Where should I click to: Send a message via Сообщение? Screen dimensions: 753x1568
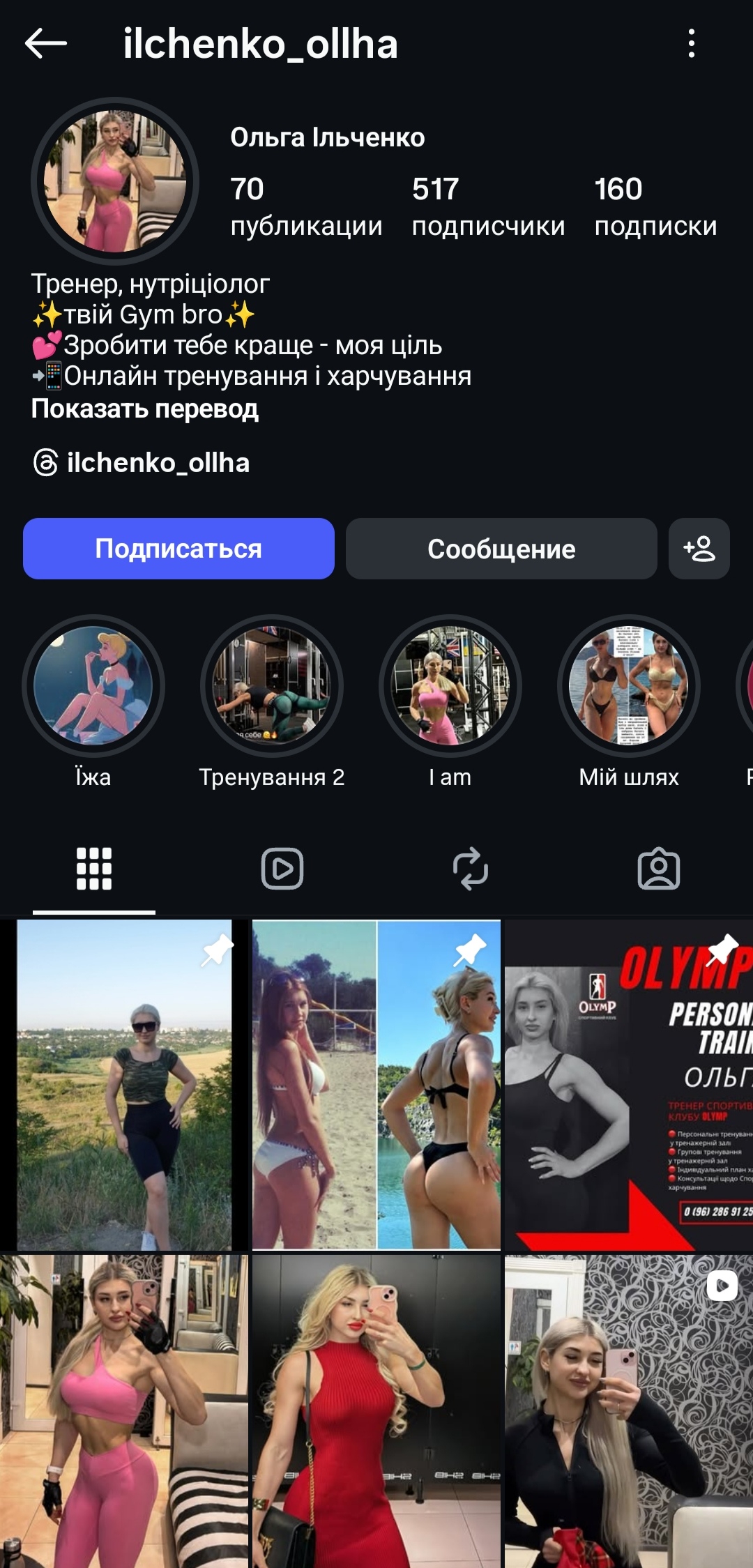501,549
